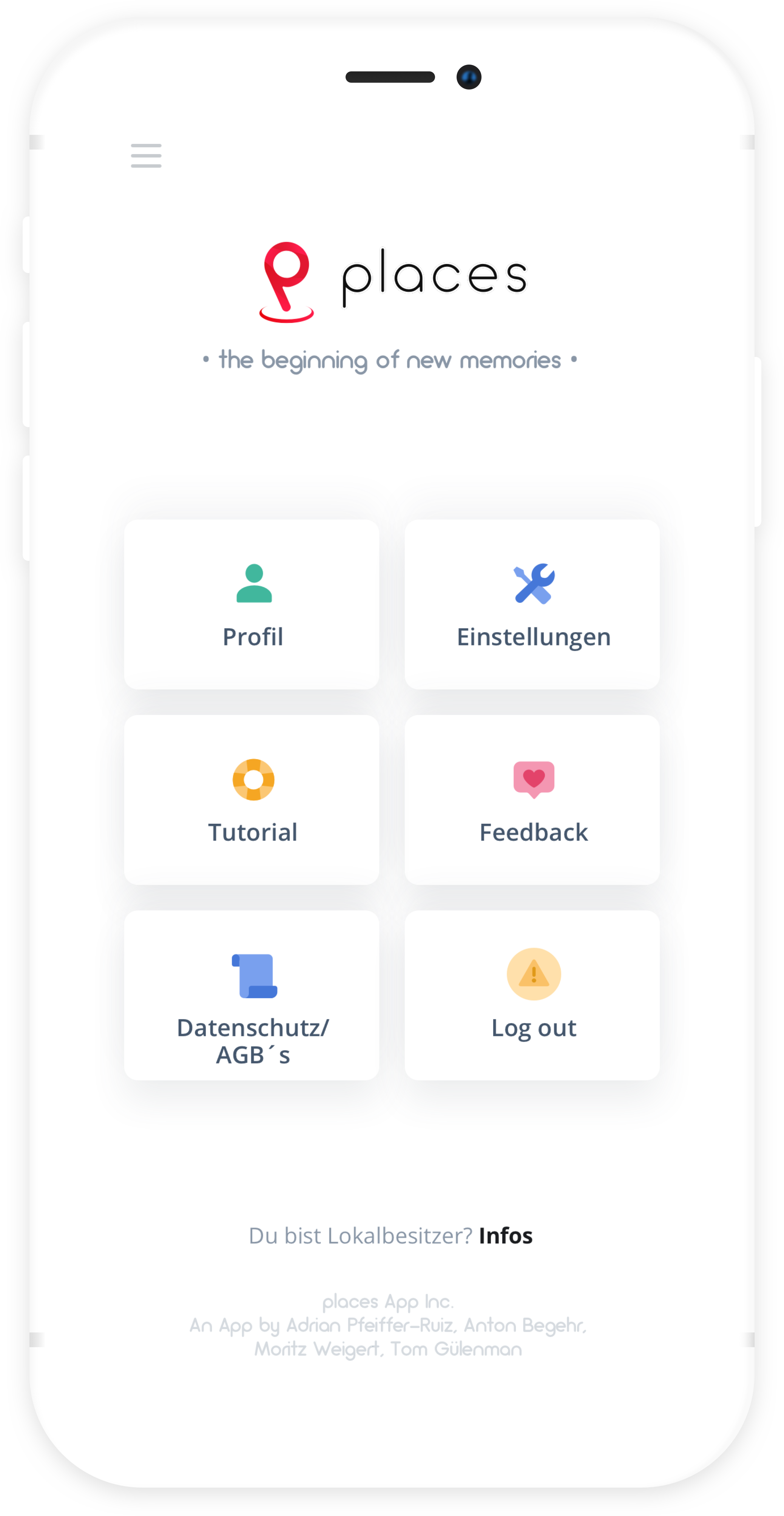Open the Feedback card
Viewport: 784px width, 1516px height.
point(532,800)
